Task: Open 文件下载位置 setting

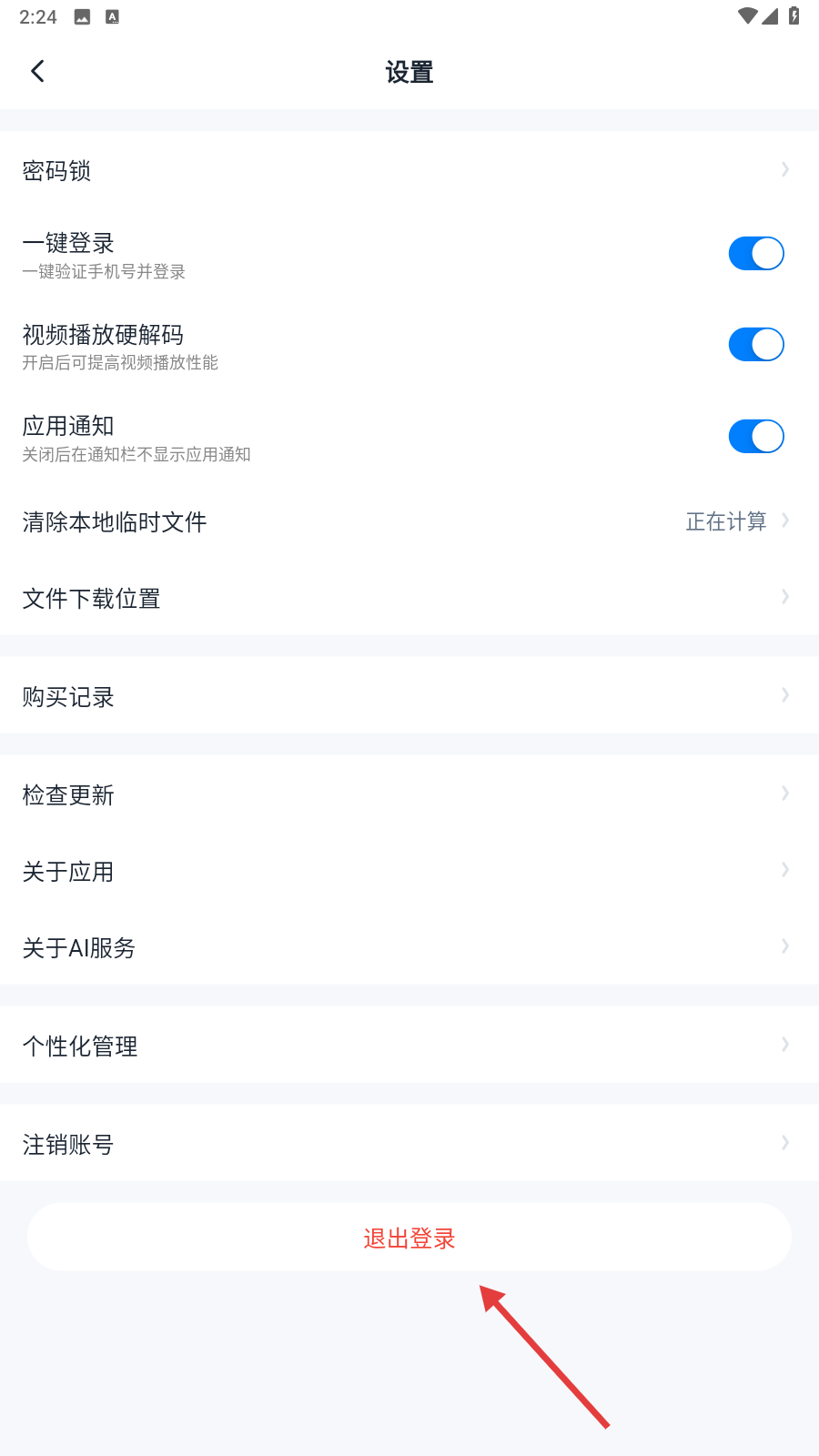Action: coord(409,598)
